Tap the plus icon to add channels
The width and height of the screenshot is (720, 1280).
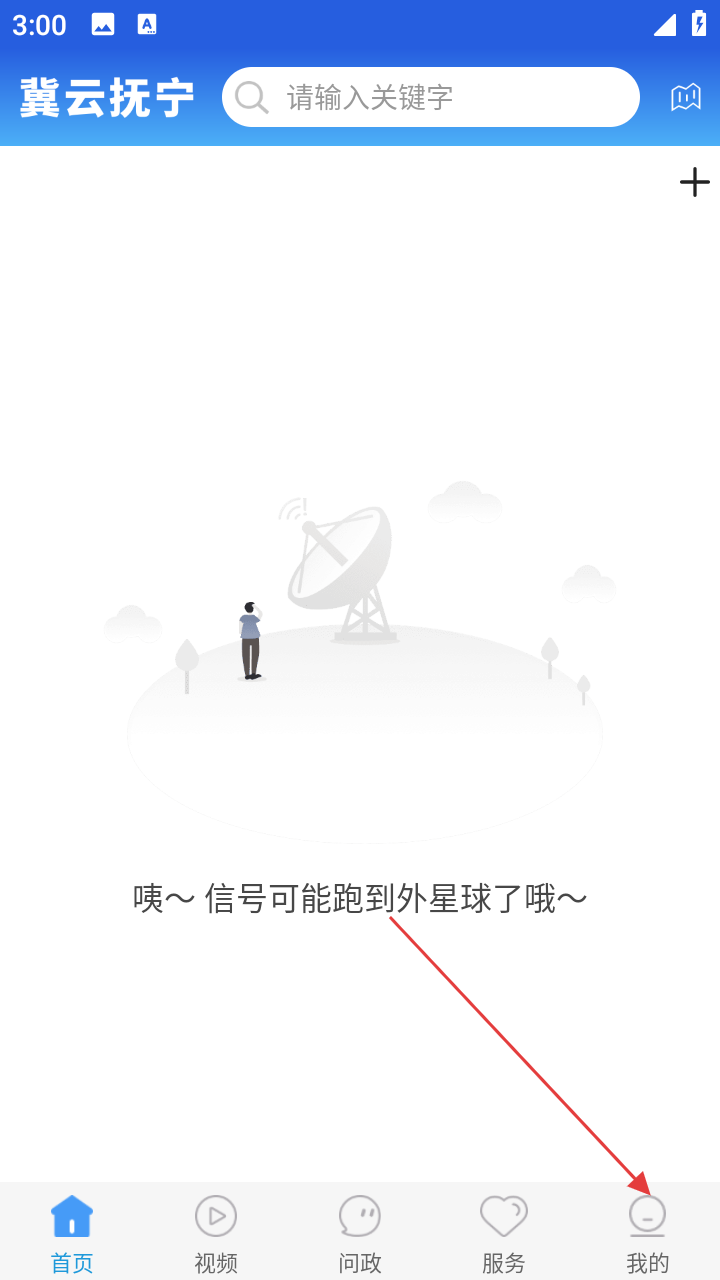(x=694, y=182)
